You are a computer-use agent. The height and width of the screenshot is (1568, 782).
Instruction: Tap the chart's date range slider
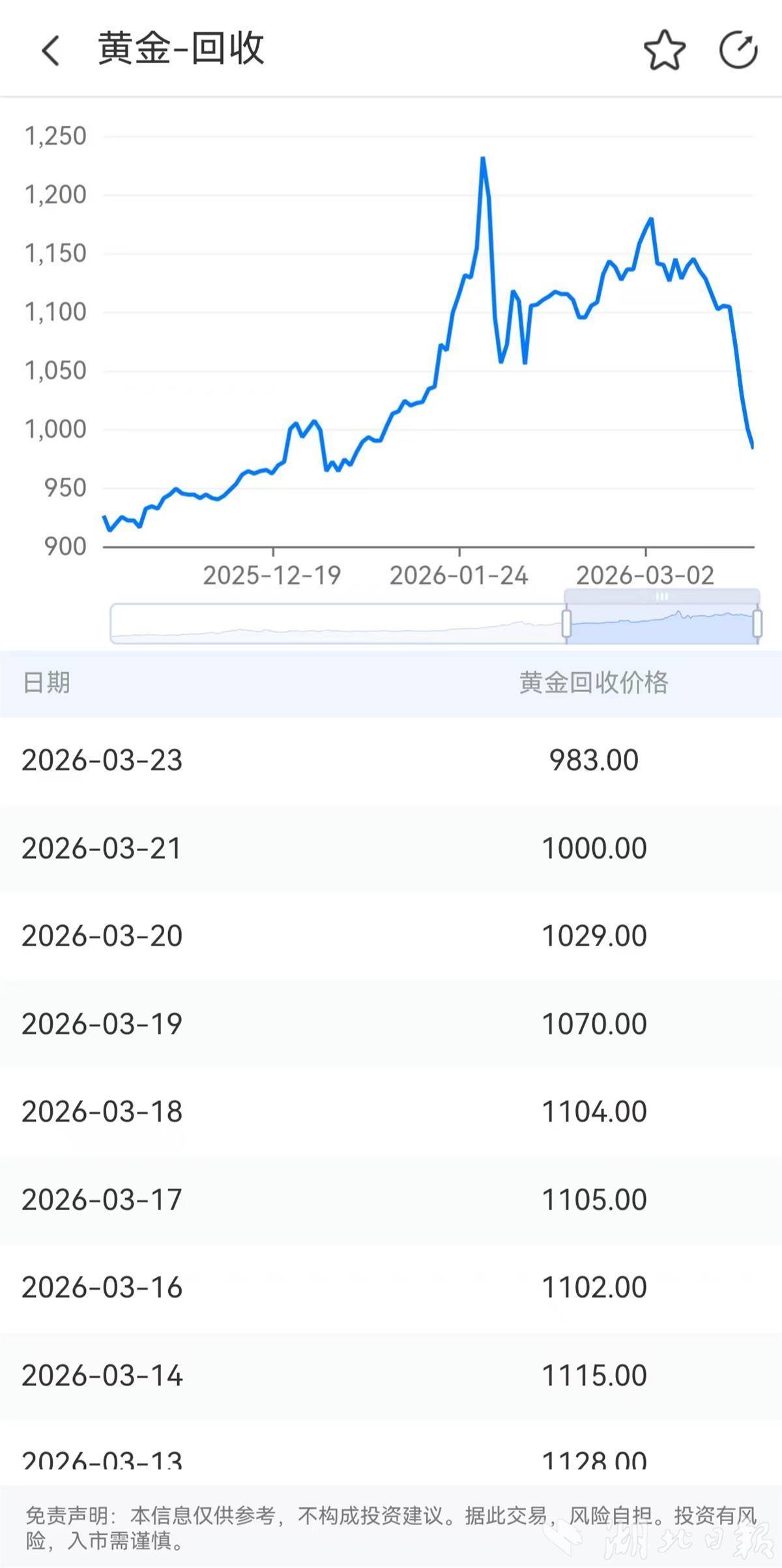[661, 623]
